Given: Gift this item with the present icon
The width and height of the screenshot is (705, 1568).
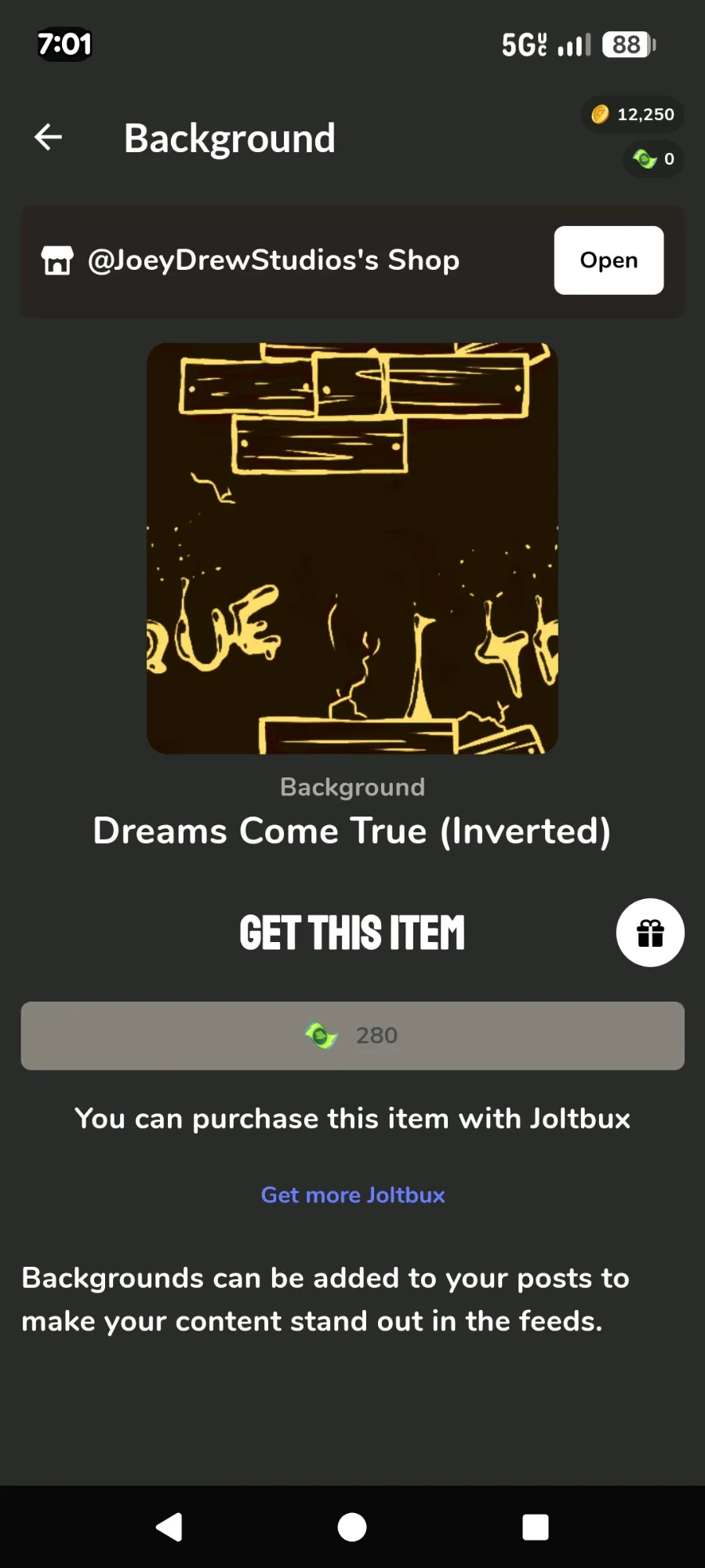Looking at the screenshot, I should (x=649, y=933).
